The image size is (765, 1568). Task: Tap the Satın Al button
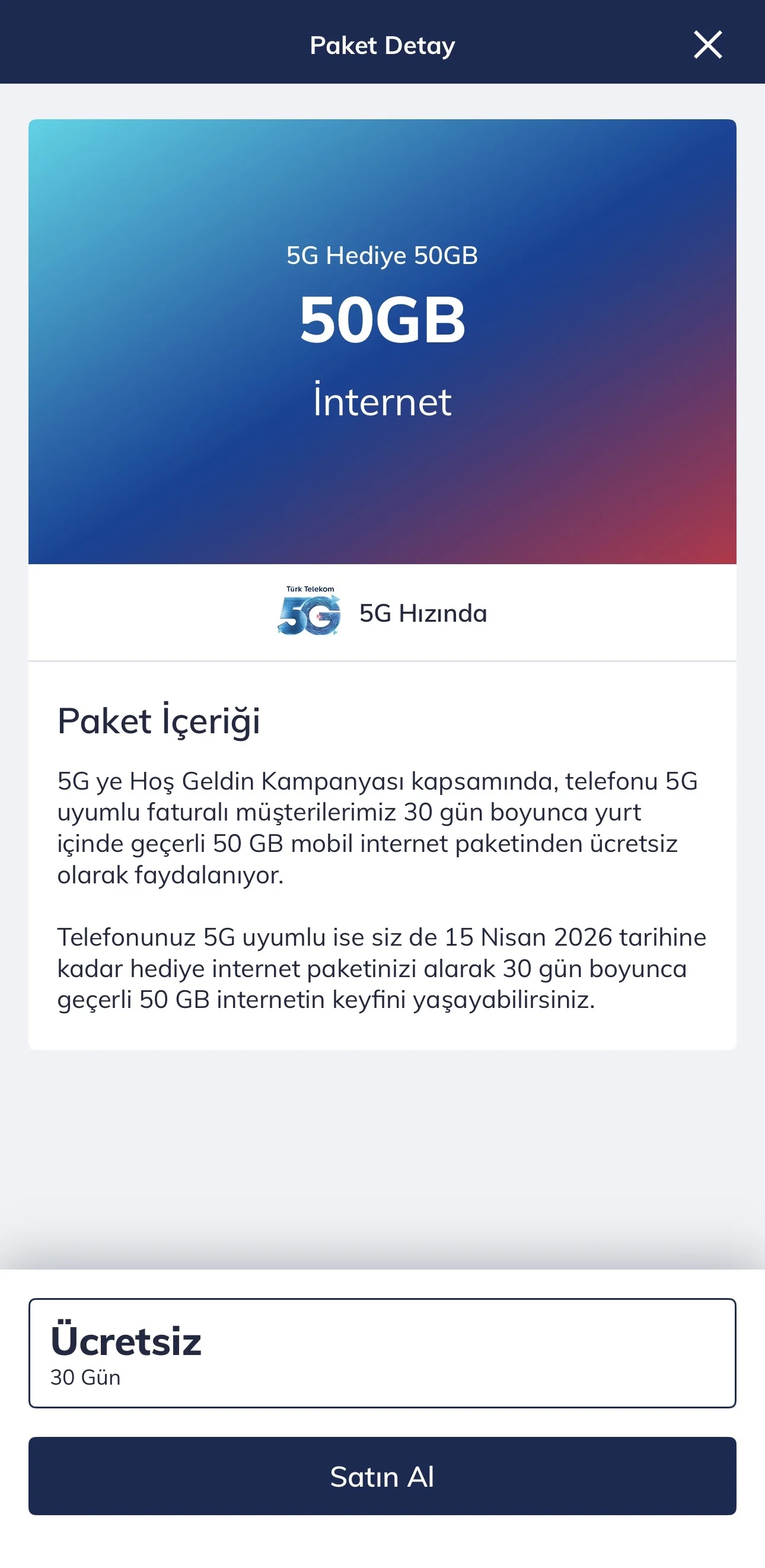click(382, 1476)
